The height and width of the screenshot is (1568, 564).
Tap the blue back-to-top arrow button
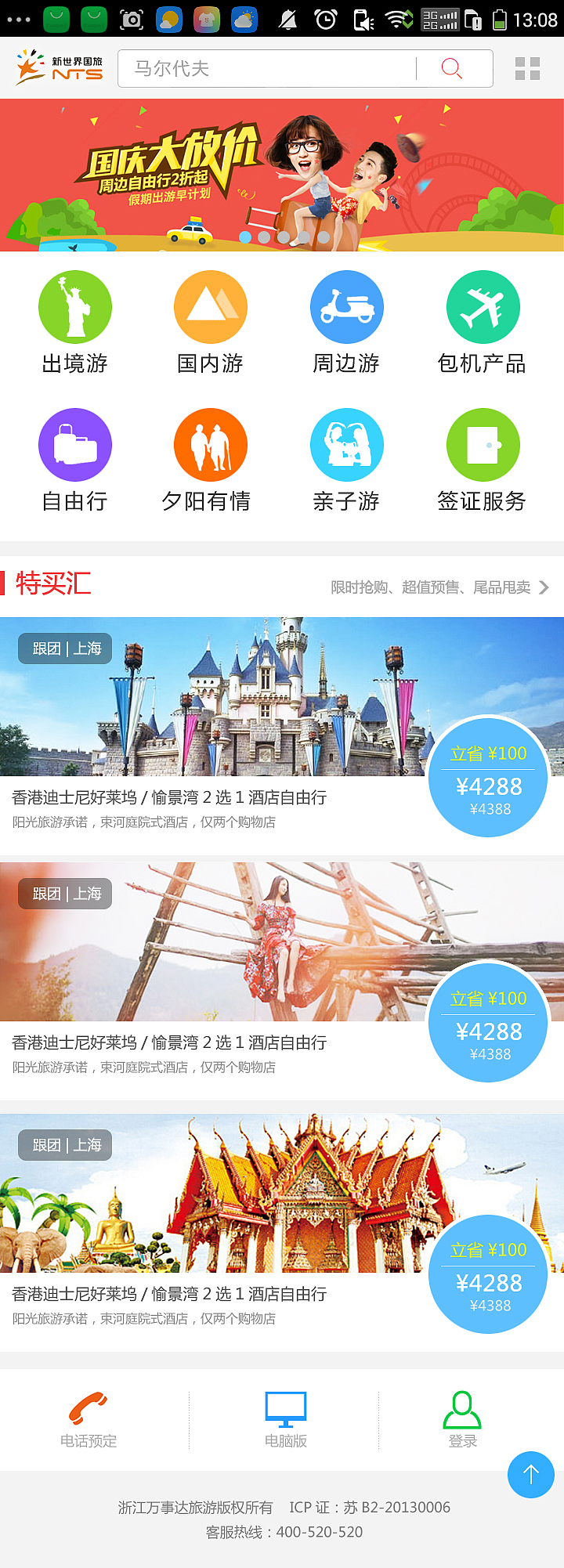[x=531, y=1475]
